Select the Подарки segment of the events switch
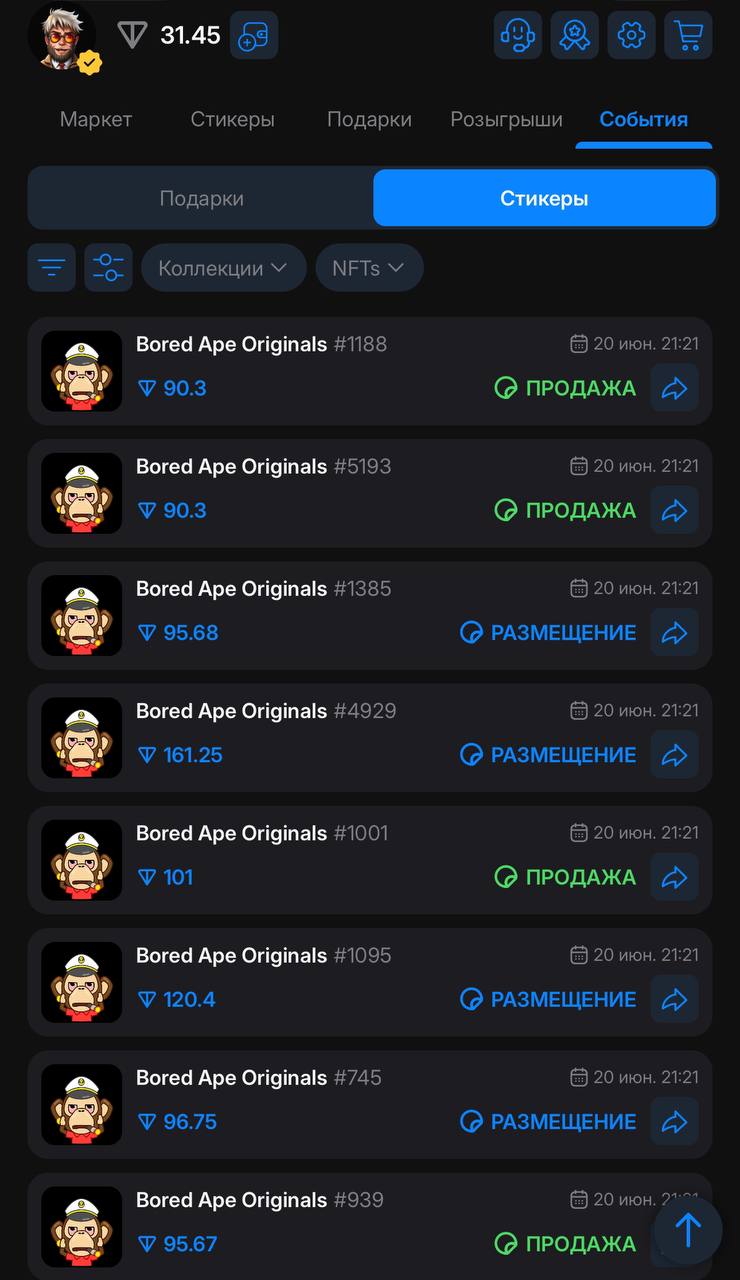Image resolution: width=740 pixels, height=1280 pixels. pyautogui.click(x=202, y=198)
